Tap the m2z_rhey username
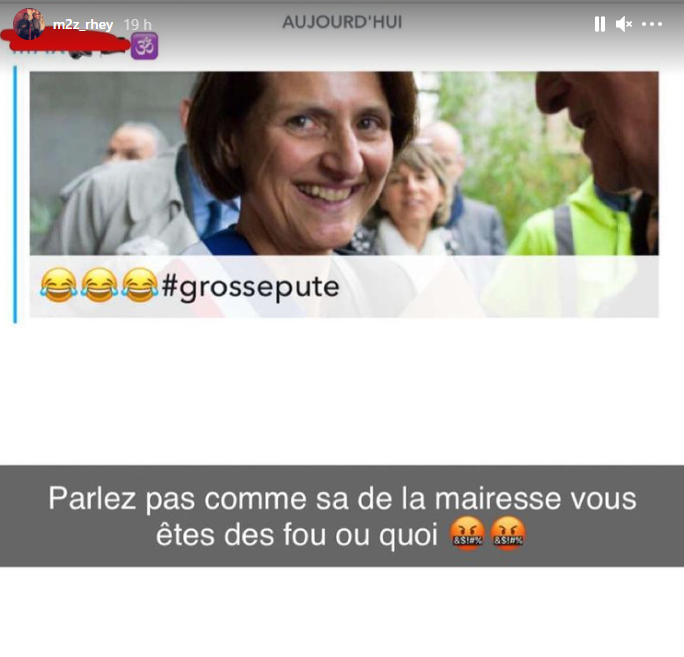 coord(84,24)
